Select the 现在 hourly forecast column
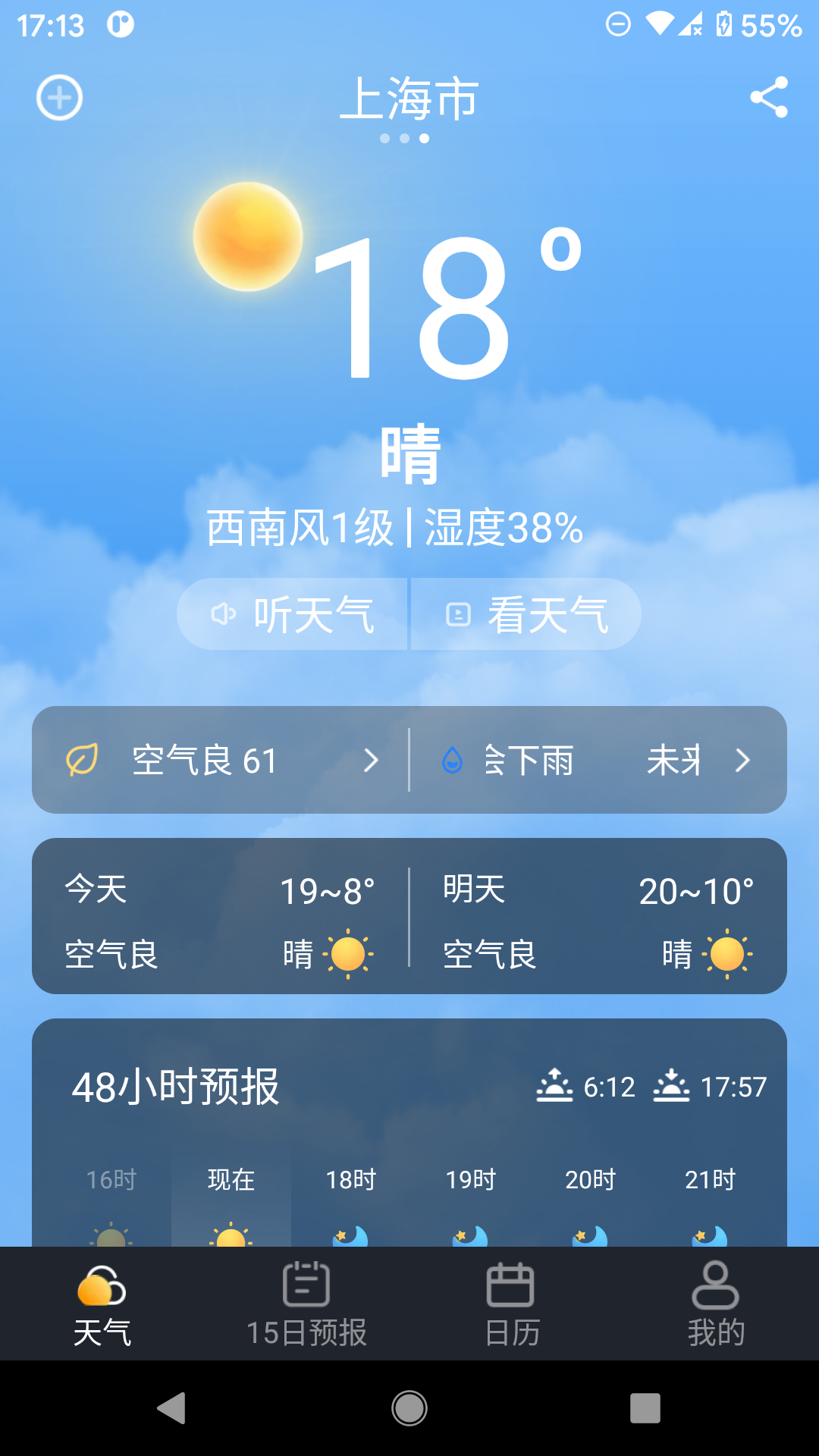 [230, 1180]
